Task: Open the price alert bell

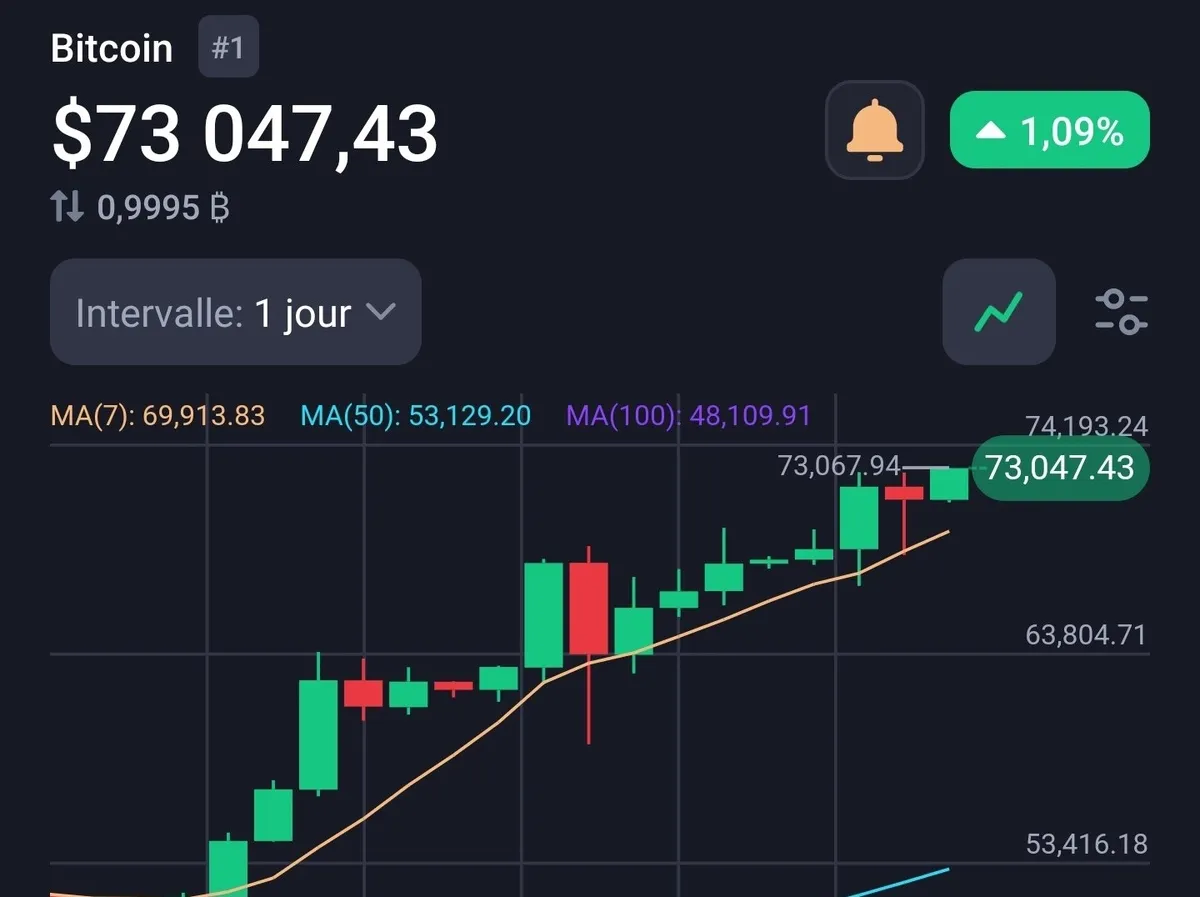Action: 874,131
